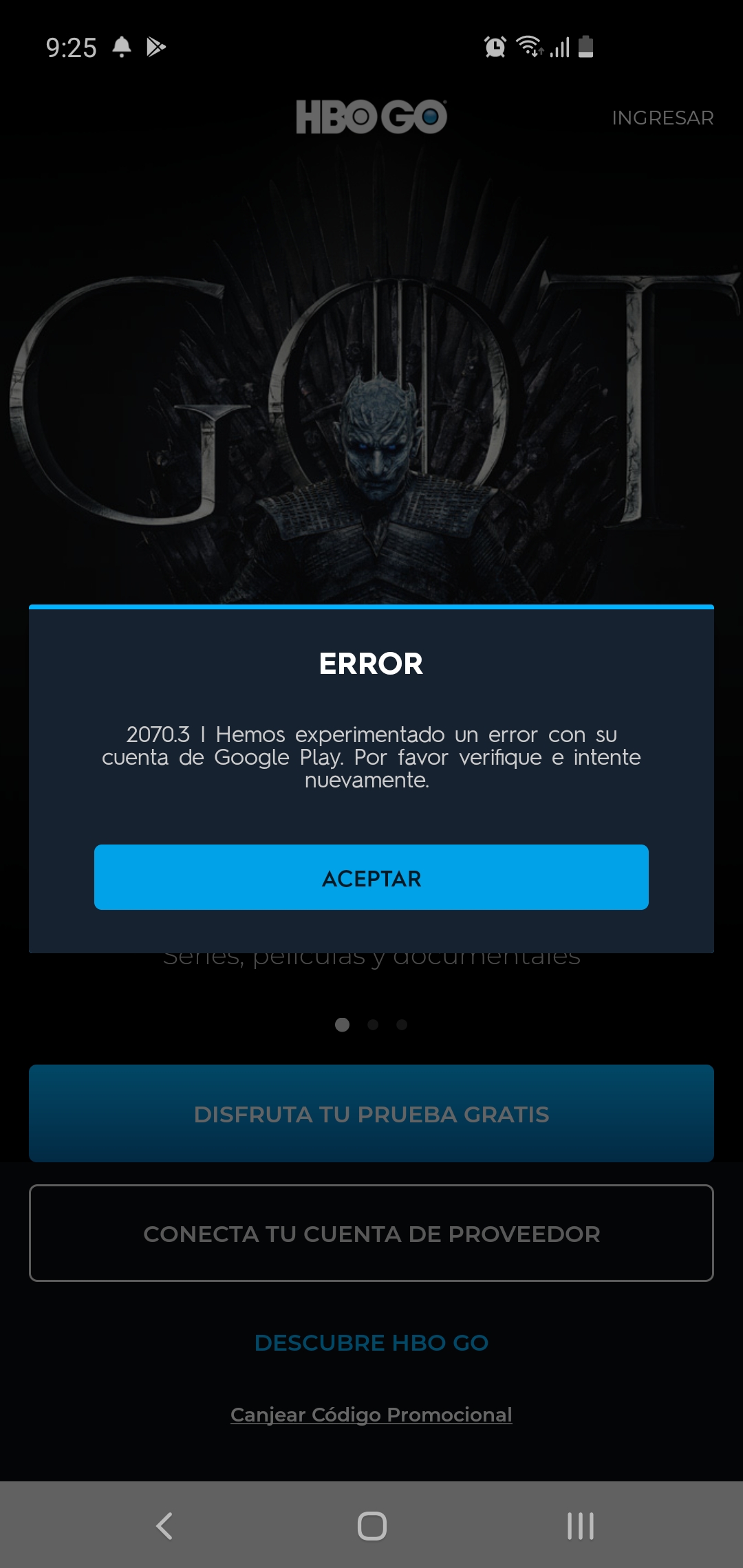Open the recent apps view
743x1568 pixels.
[580, 1525]
